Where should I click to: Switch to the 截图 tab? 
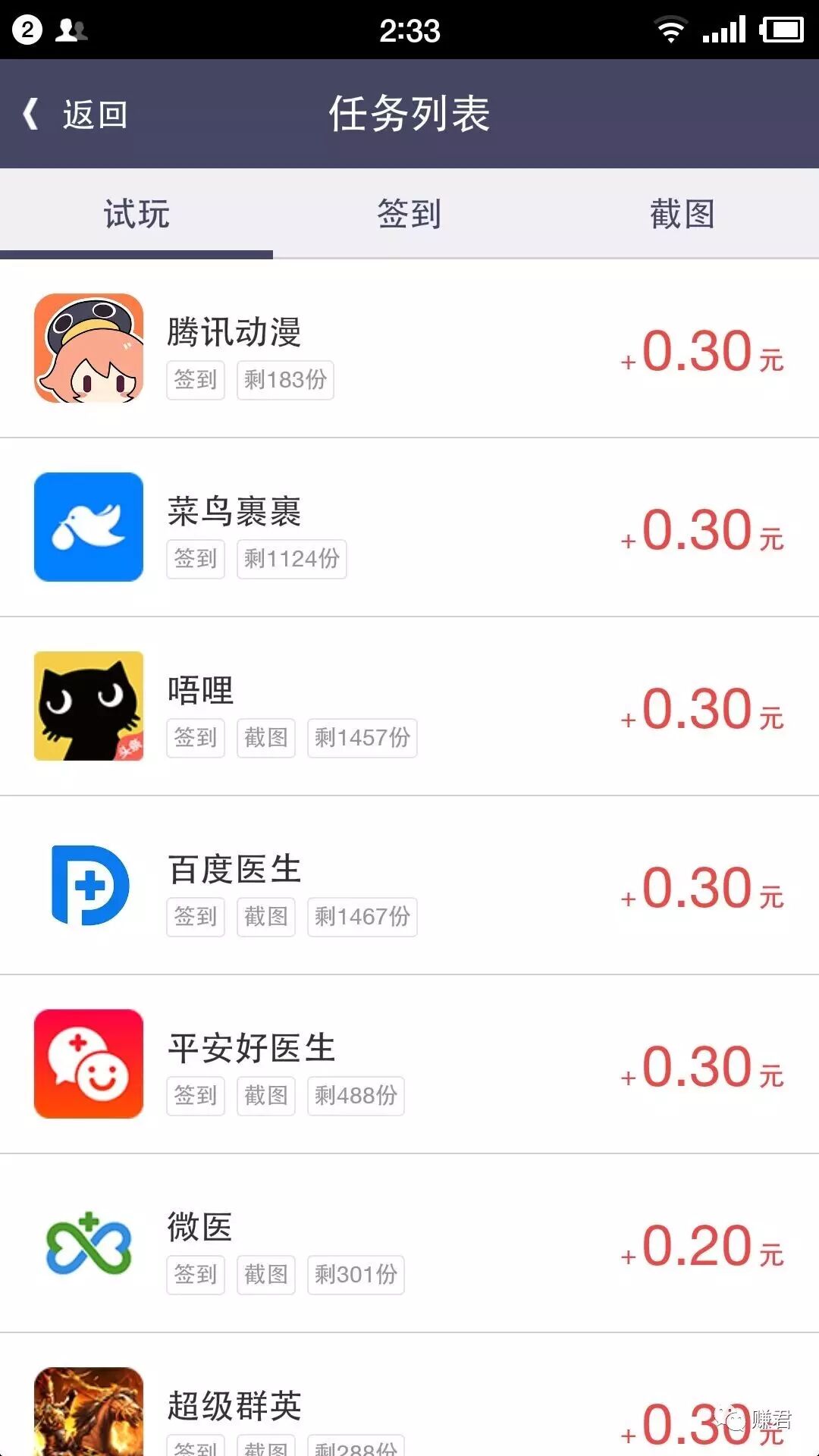(x=682, y=214)
